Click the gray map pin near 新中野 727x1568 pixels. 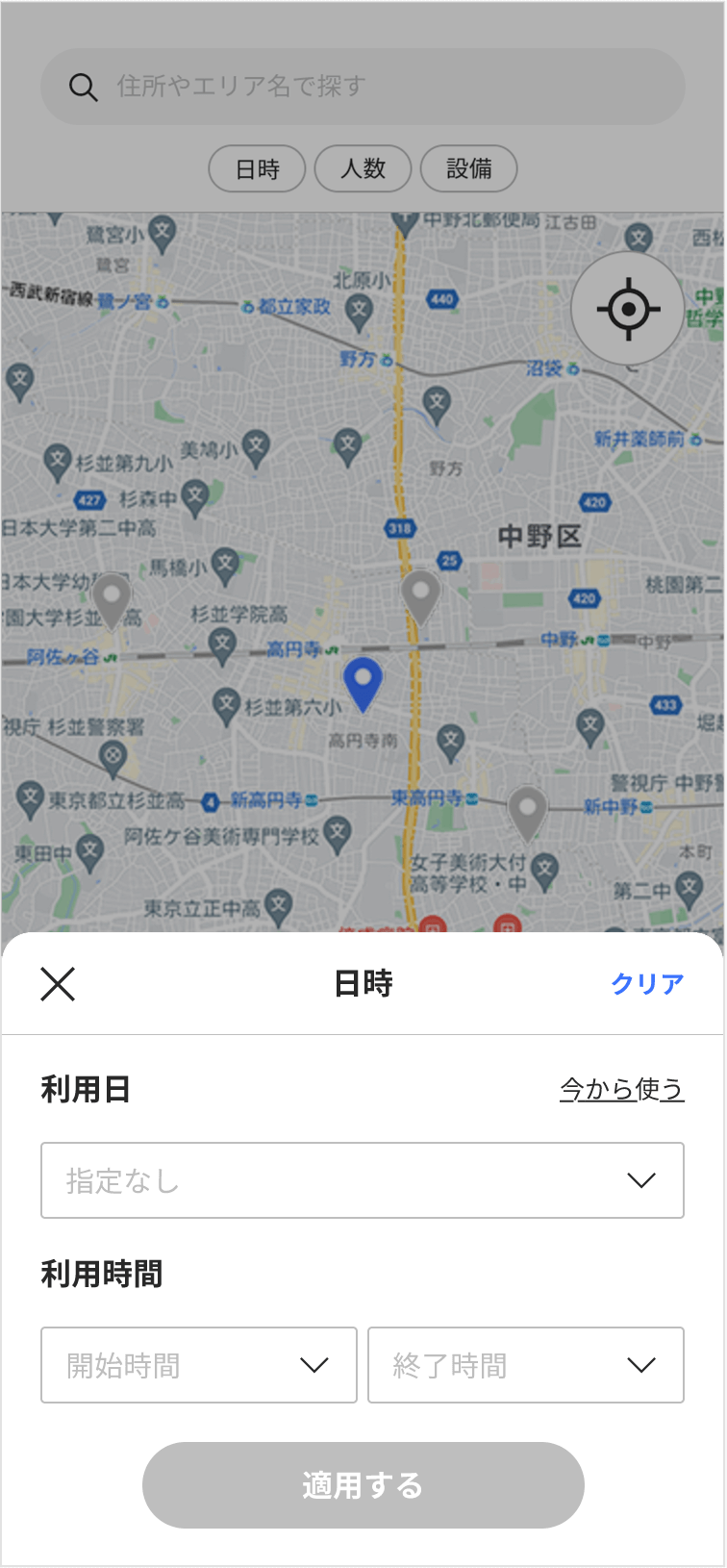click(x=527, y=808)
